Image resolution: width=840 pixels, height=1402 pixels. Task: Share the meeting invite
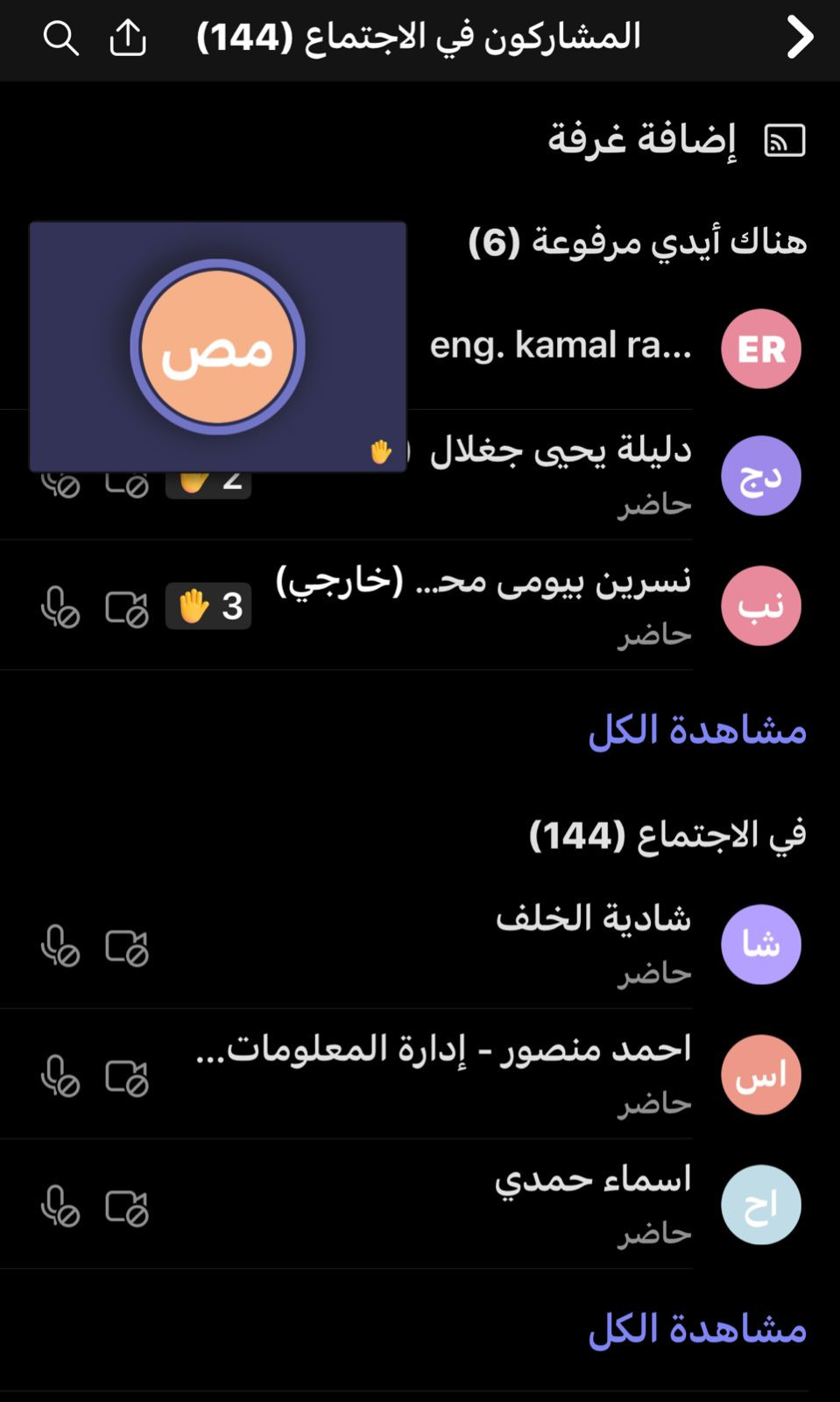tap(128, 38)
